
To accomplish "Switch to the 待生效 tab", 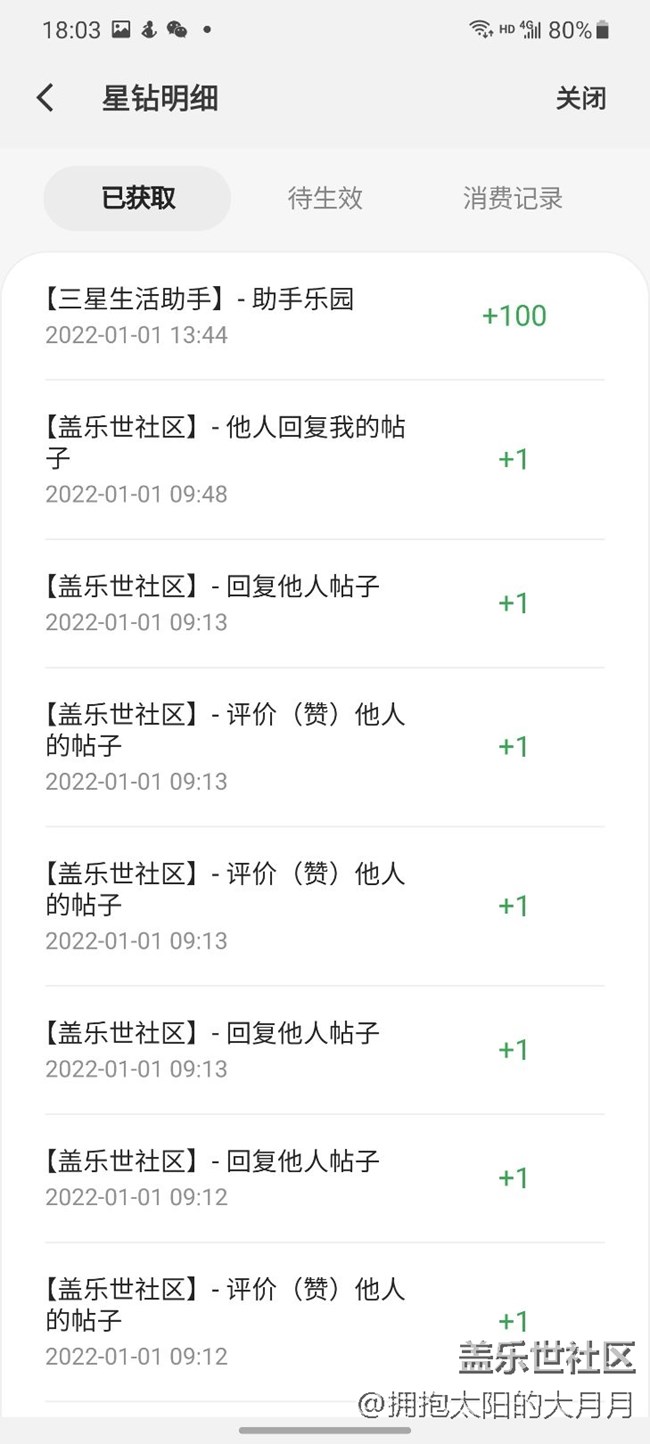I will tap(325, 198).
